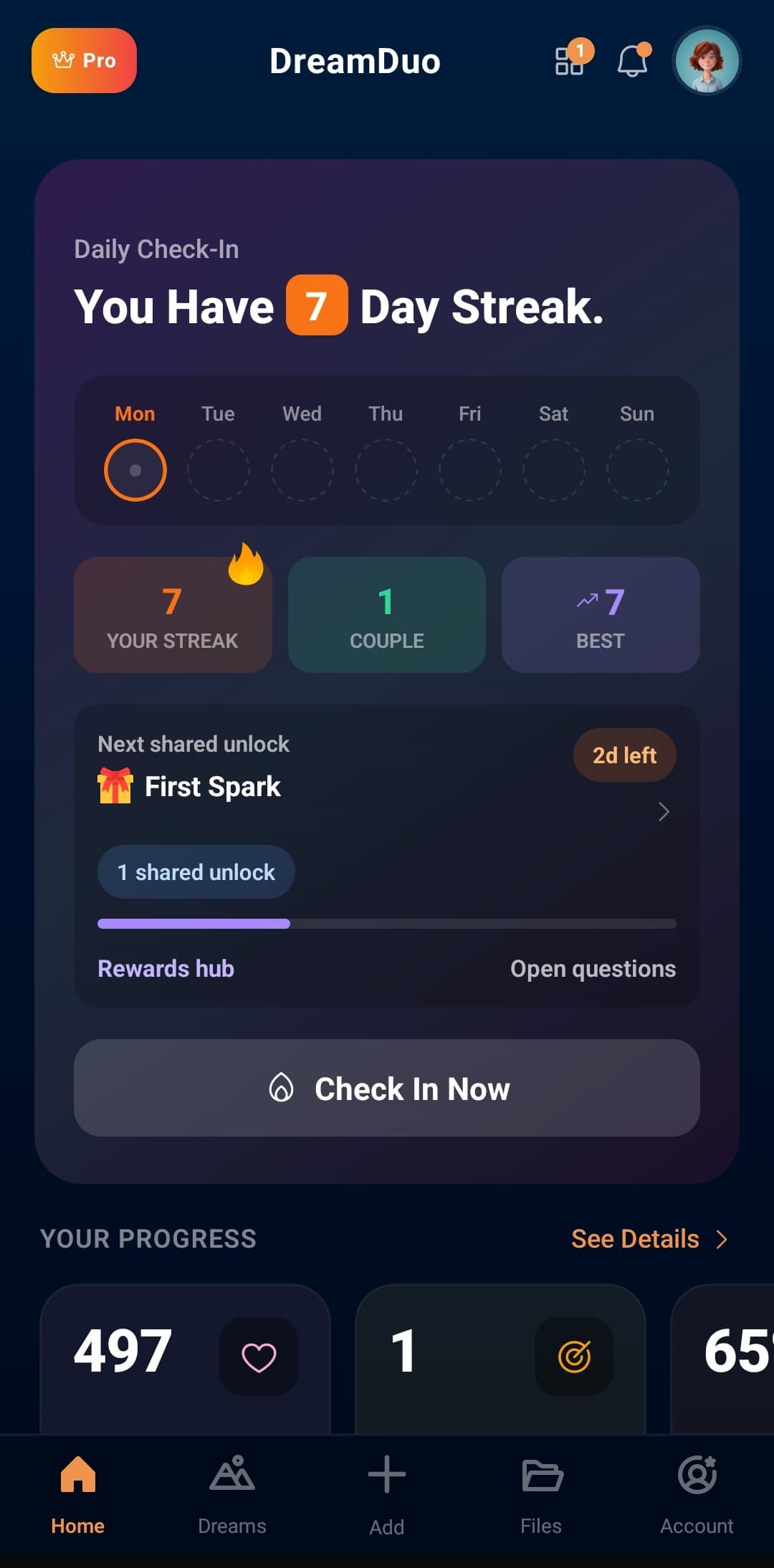This screenshot has width=774, height=1568.
Task: Tap the Pro badge in the top left
Action: (x=83, y=60)
